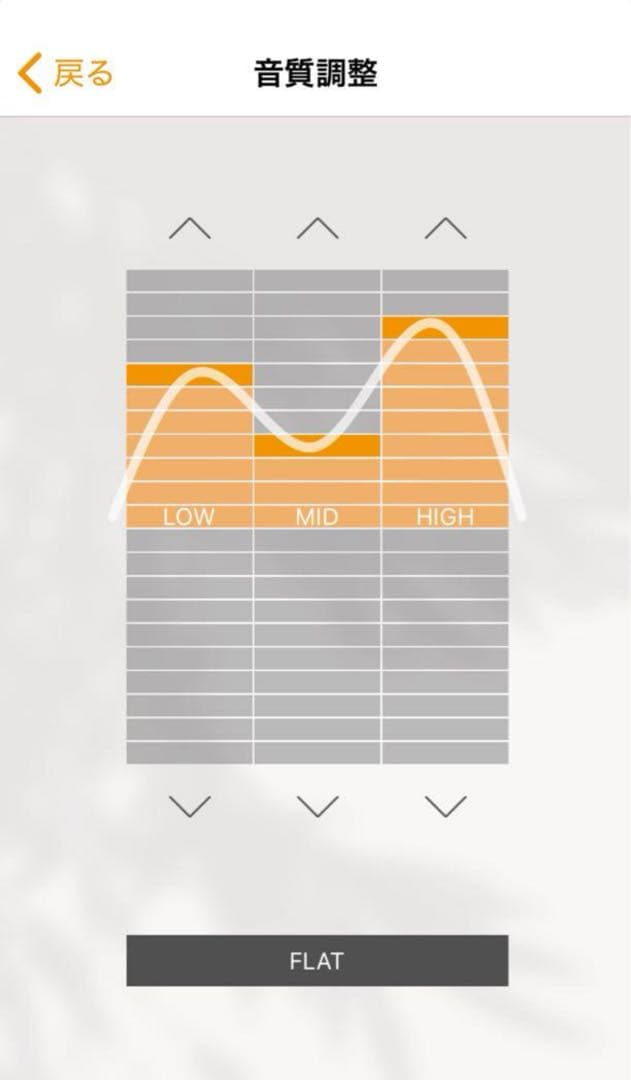Lower the LOW band level
631x1080 pixels.
click(190, 805)
